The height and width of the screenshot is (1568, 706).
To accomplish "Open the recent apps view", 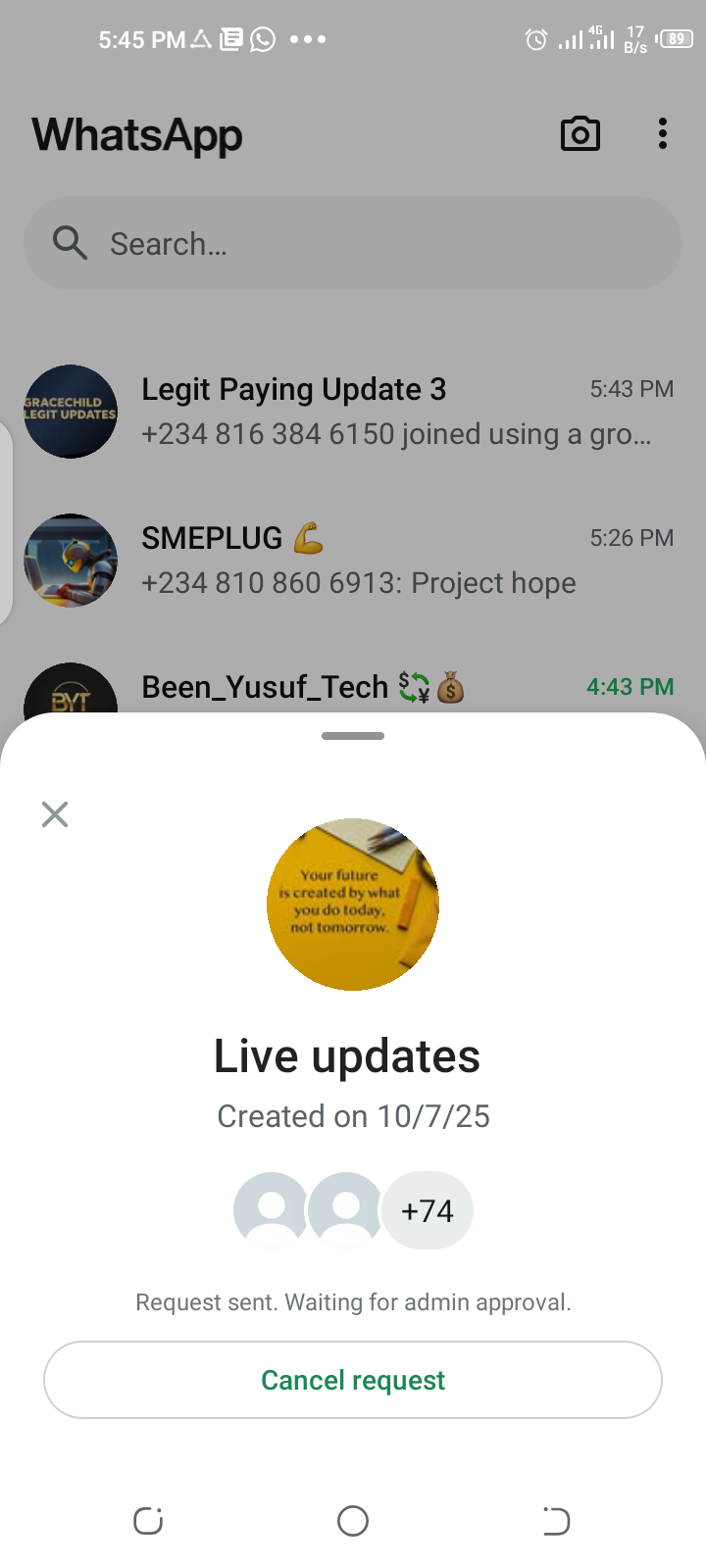I will coord(148,1521).
